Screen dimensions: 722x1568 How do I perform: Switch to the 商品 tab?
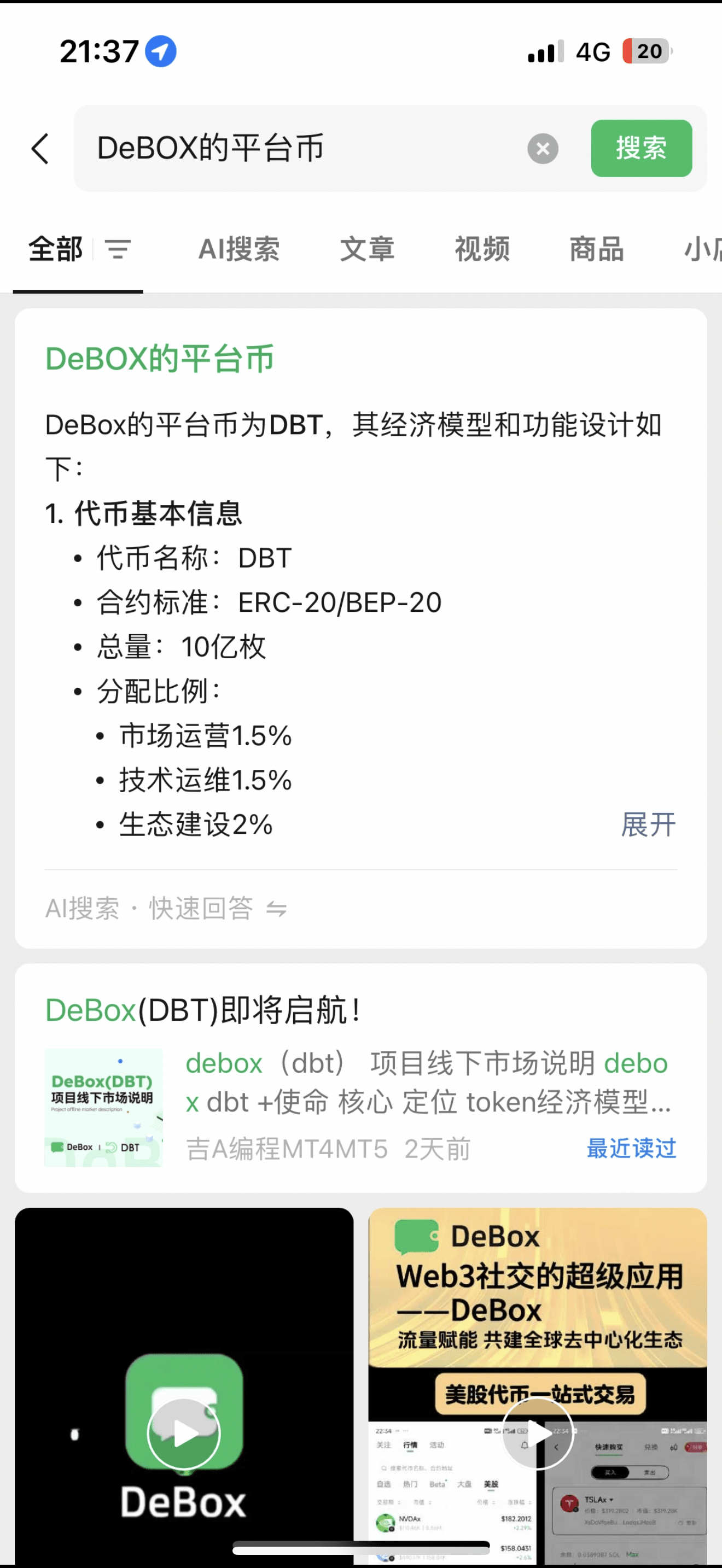coord(597,249)
